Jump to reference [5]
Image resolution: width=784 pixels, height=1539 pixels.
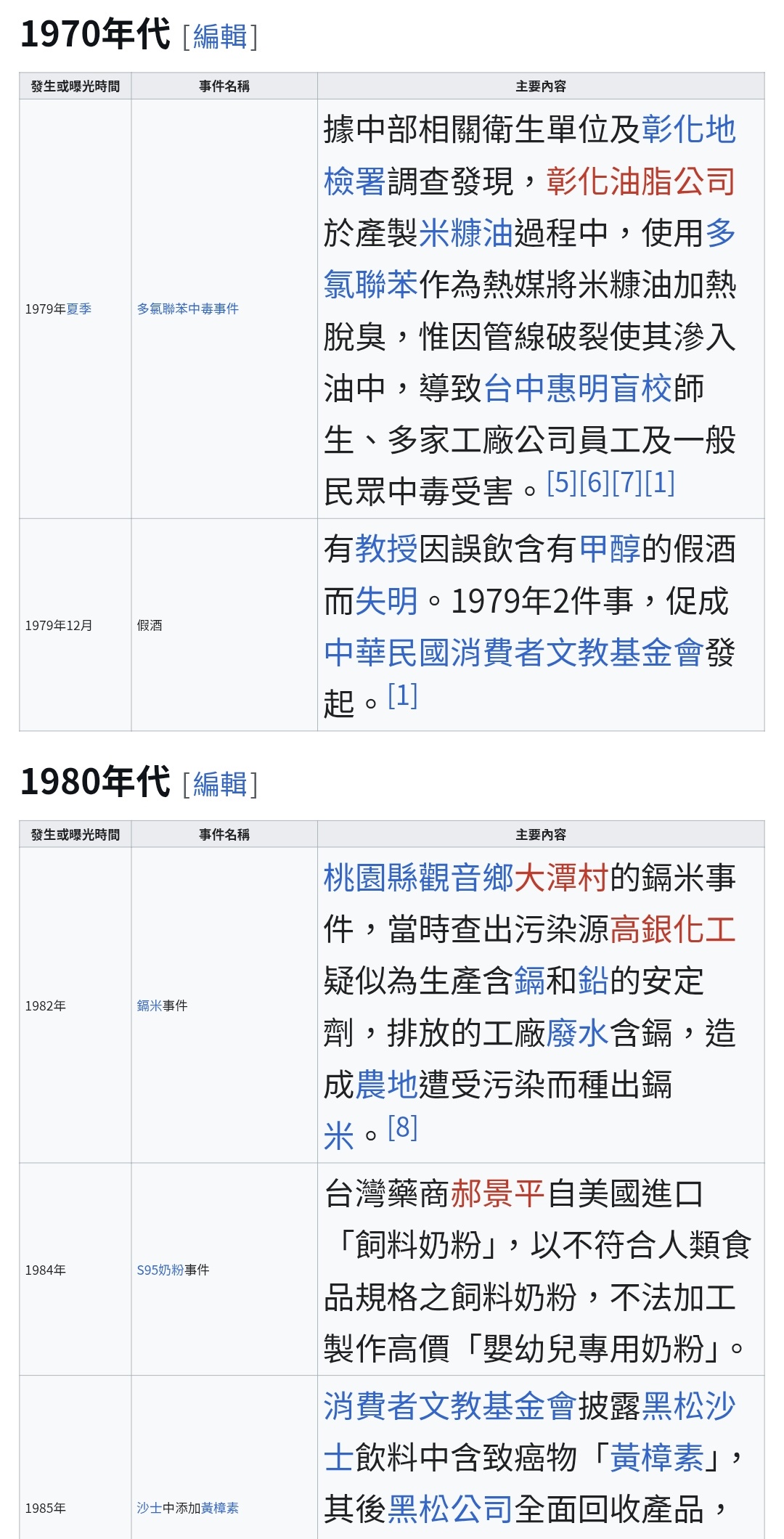(562, 482)
